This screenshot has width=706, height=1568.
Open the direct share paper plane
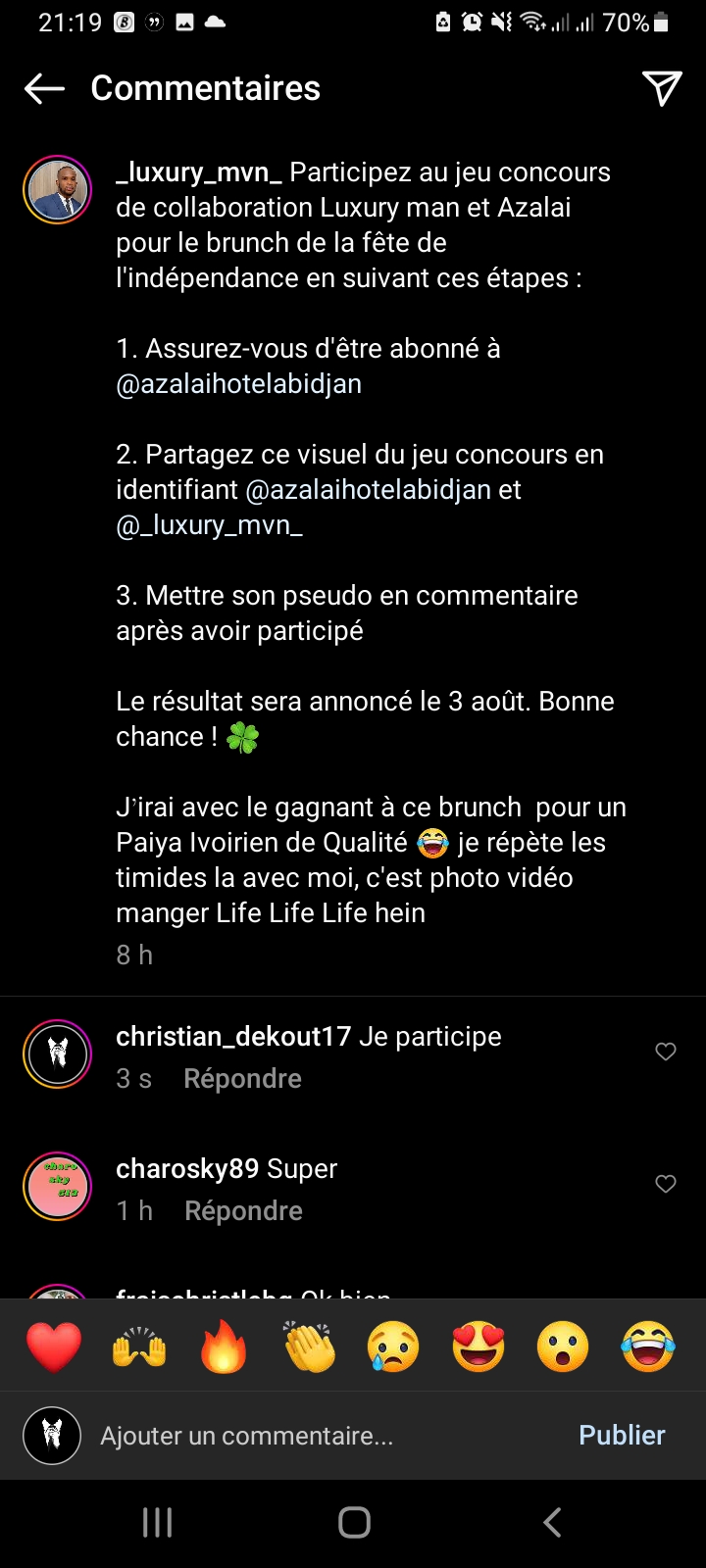coord(662,88)
